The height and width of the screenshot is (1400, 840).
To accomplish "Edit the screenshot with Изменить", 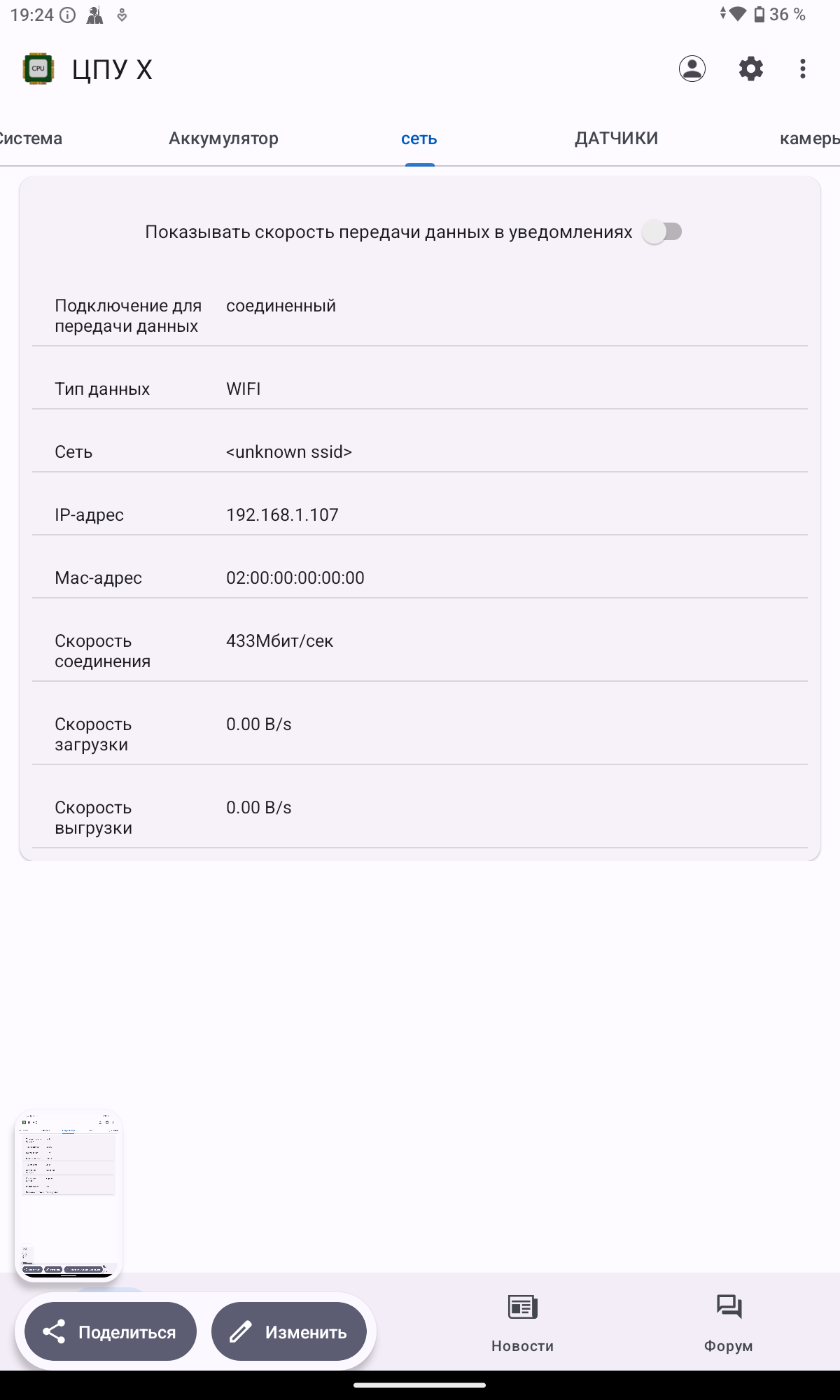I will (289, 1331).
